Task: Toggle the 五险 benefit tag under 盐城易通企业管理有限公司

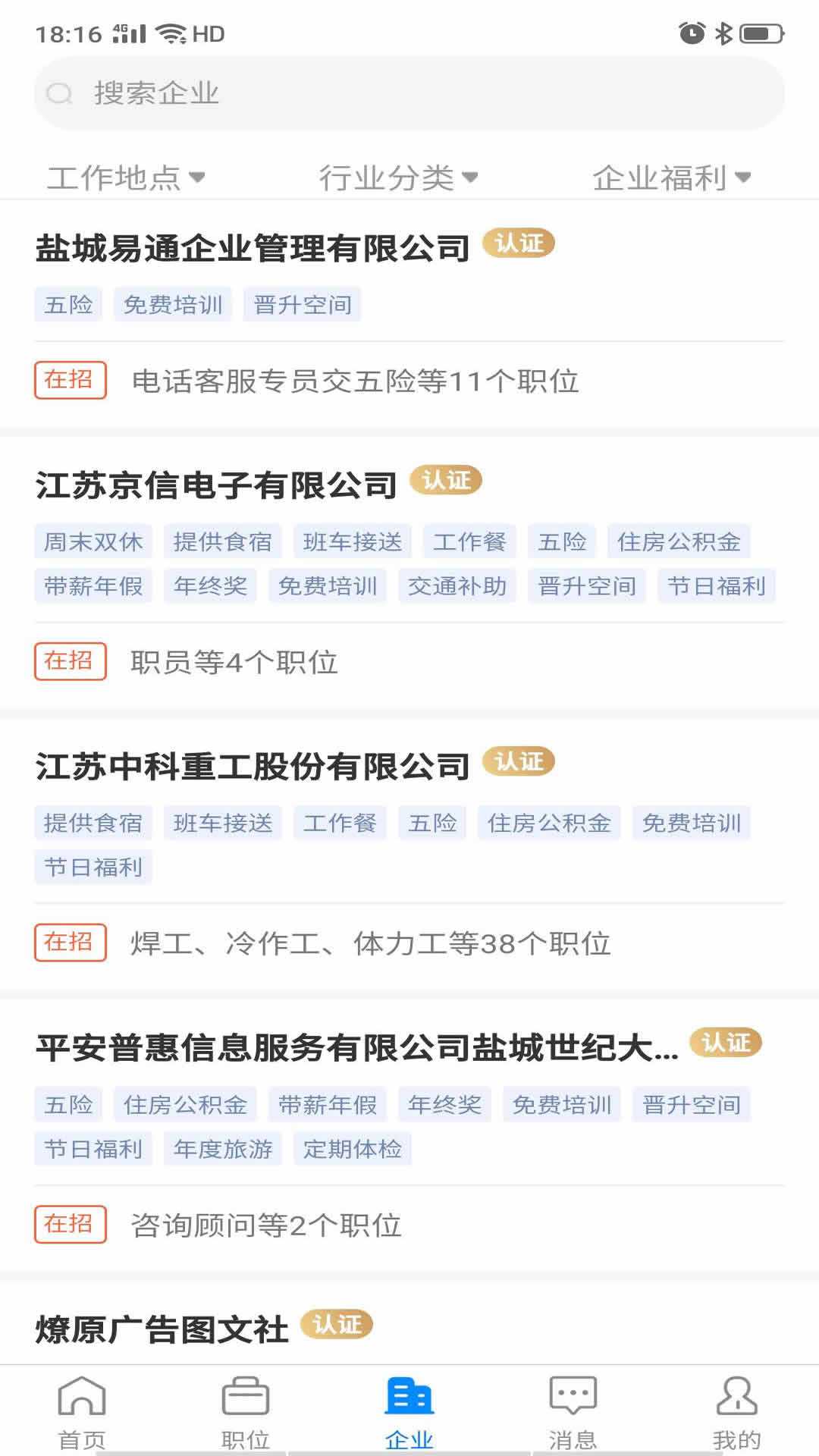Action: 69,305
